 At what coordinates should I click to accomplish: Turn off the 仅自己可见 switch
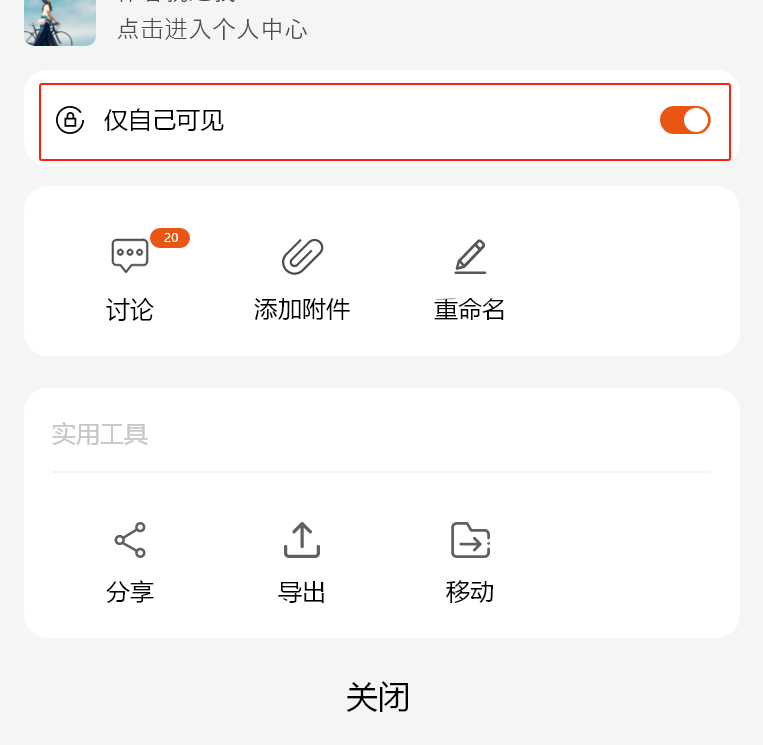pyautogui.click(x=685, y=120)
